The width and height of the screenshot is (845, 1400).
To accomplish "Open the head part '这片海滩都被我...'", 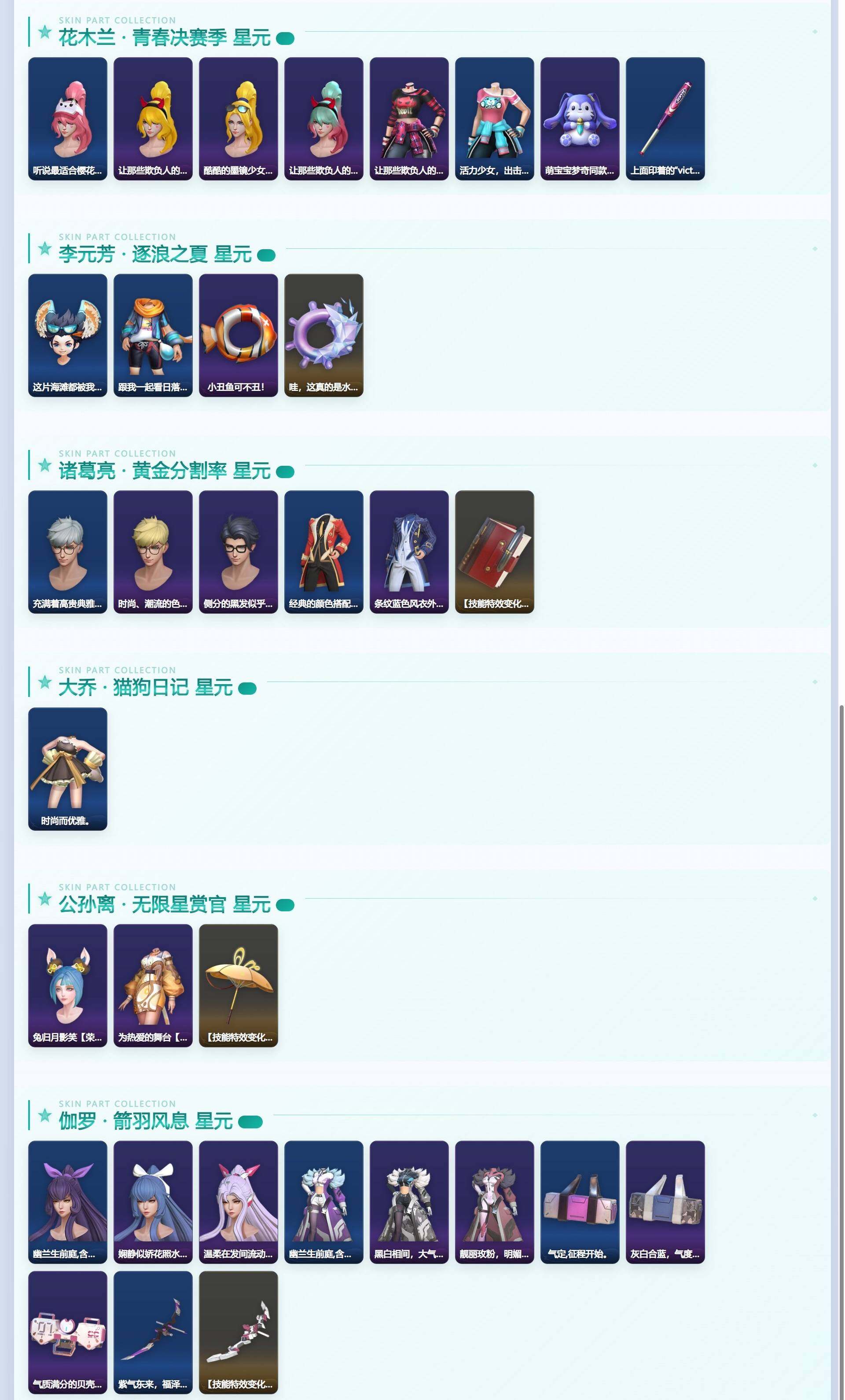I will tap(68, 335).
